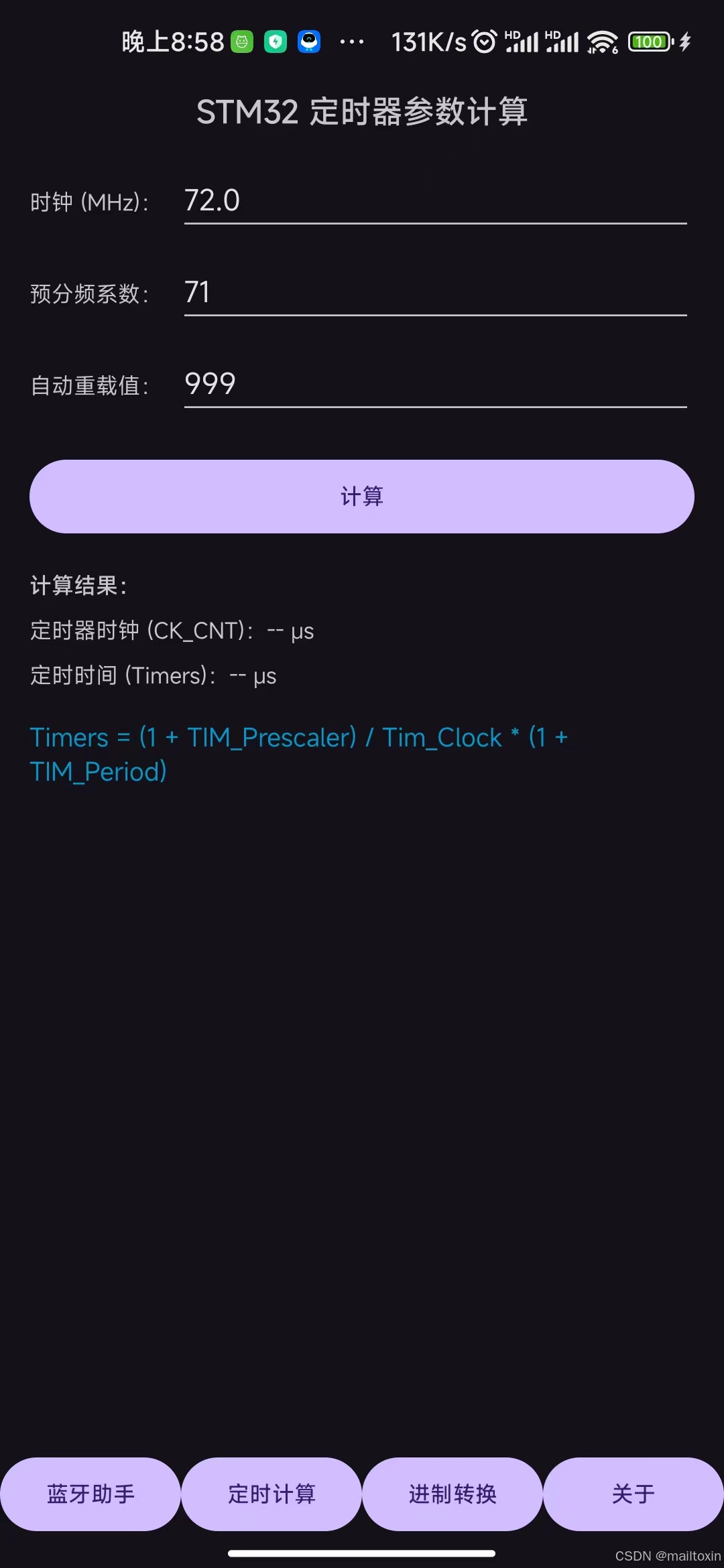Switch to the 蓝牙助手 tab
724x1568 pixels.
(x=90, y=1494)
